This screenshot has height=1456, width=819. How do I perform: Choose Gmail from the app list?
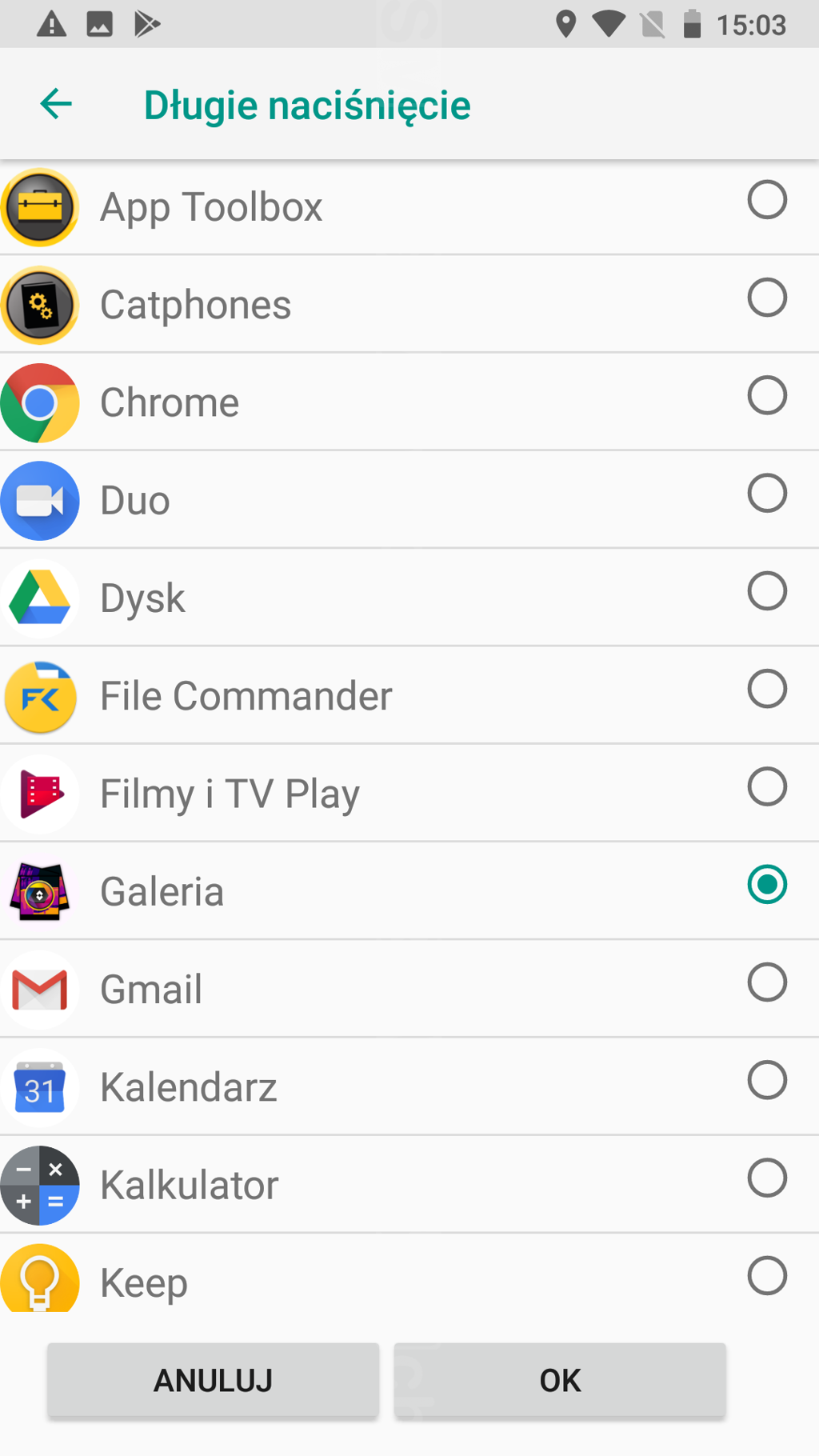(x=766, y=982)
